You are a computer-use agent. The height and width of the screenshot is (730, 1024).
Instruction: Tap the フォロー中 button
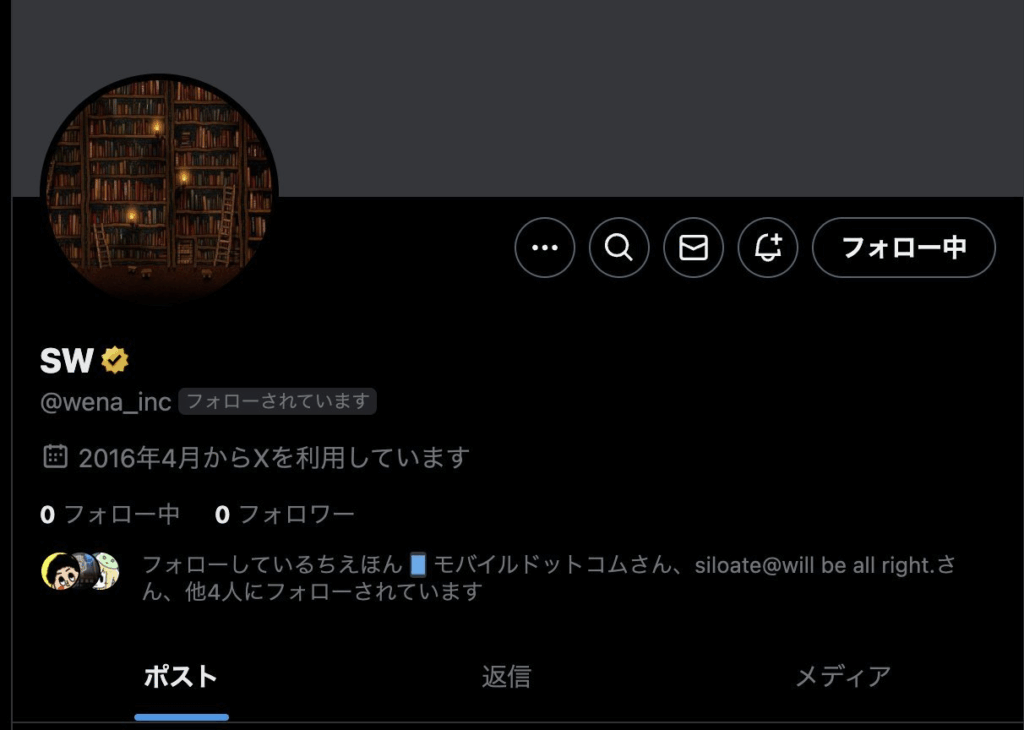pyautogui.click(x=903, y=248)
